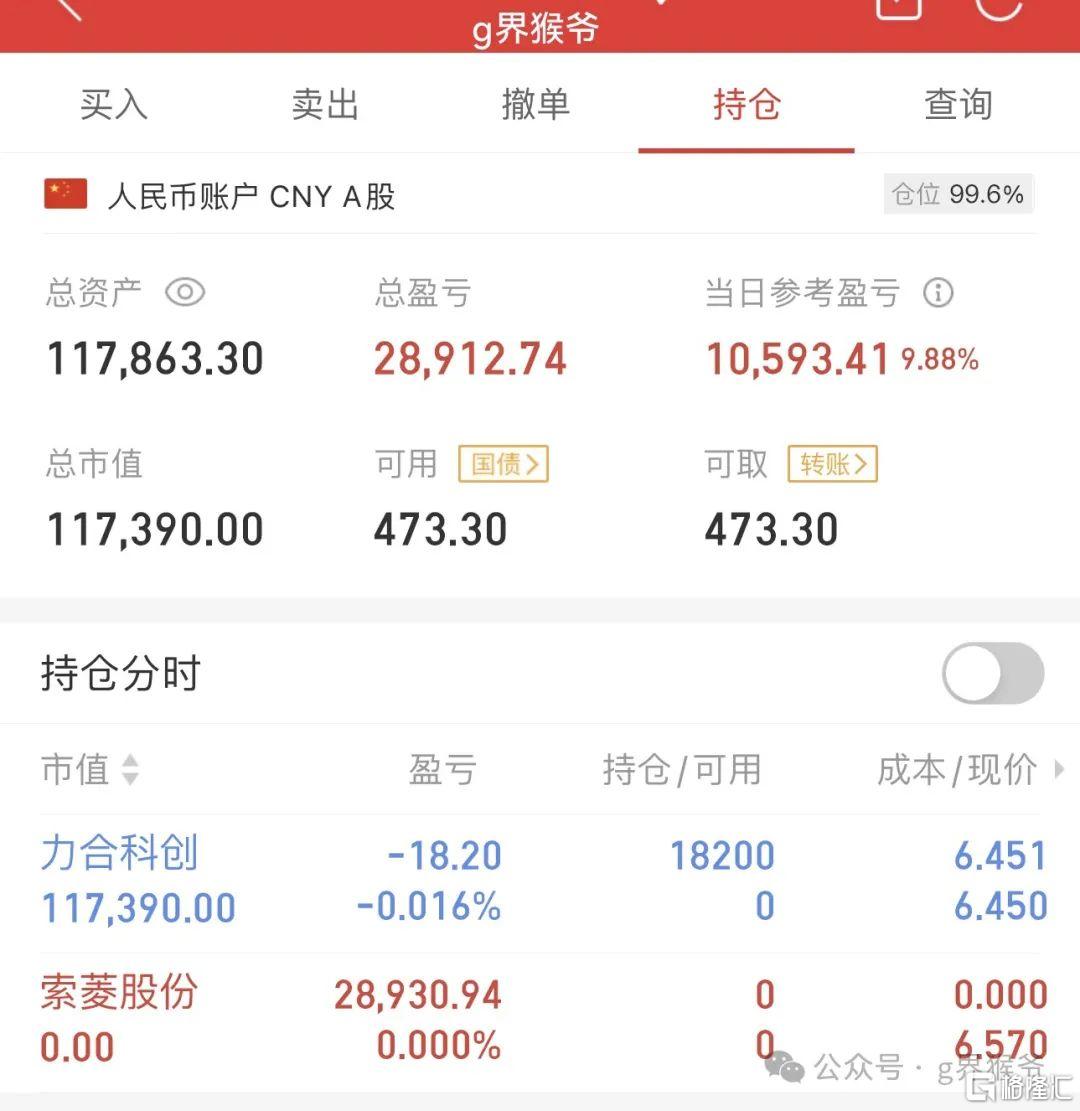The image size is (1080, 1111).
Task: Go to the 查询 tab
Action: point(958,104)
